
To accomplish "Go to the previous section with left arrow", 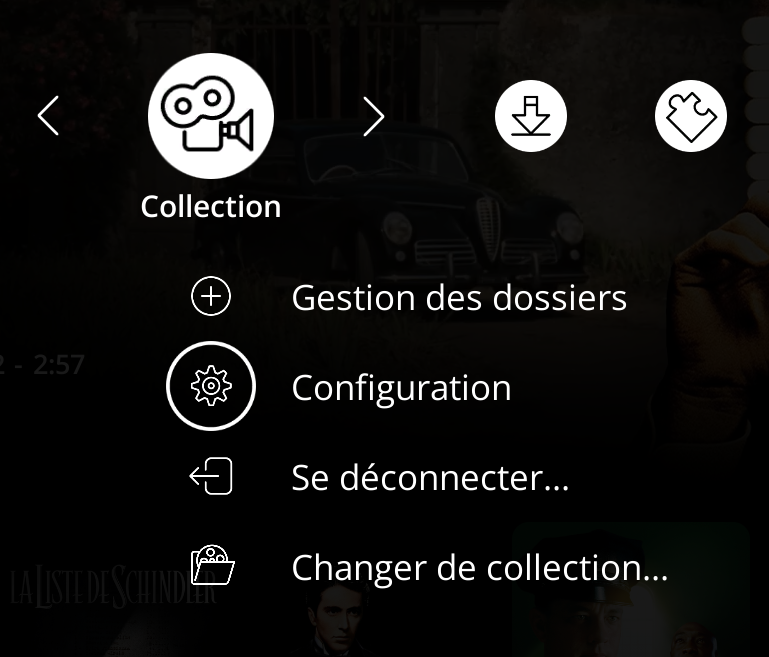I will click(48, 117).
